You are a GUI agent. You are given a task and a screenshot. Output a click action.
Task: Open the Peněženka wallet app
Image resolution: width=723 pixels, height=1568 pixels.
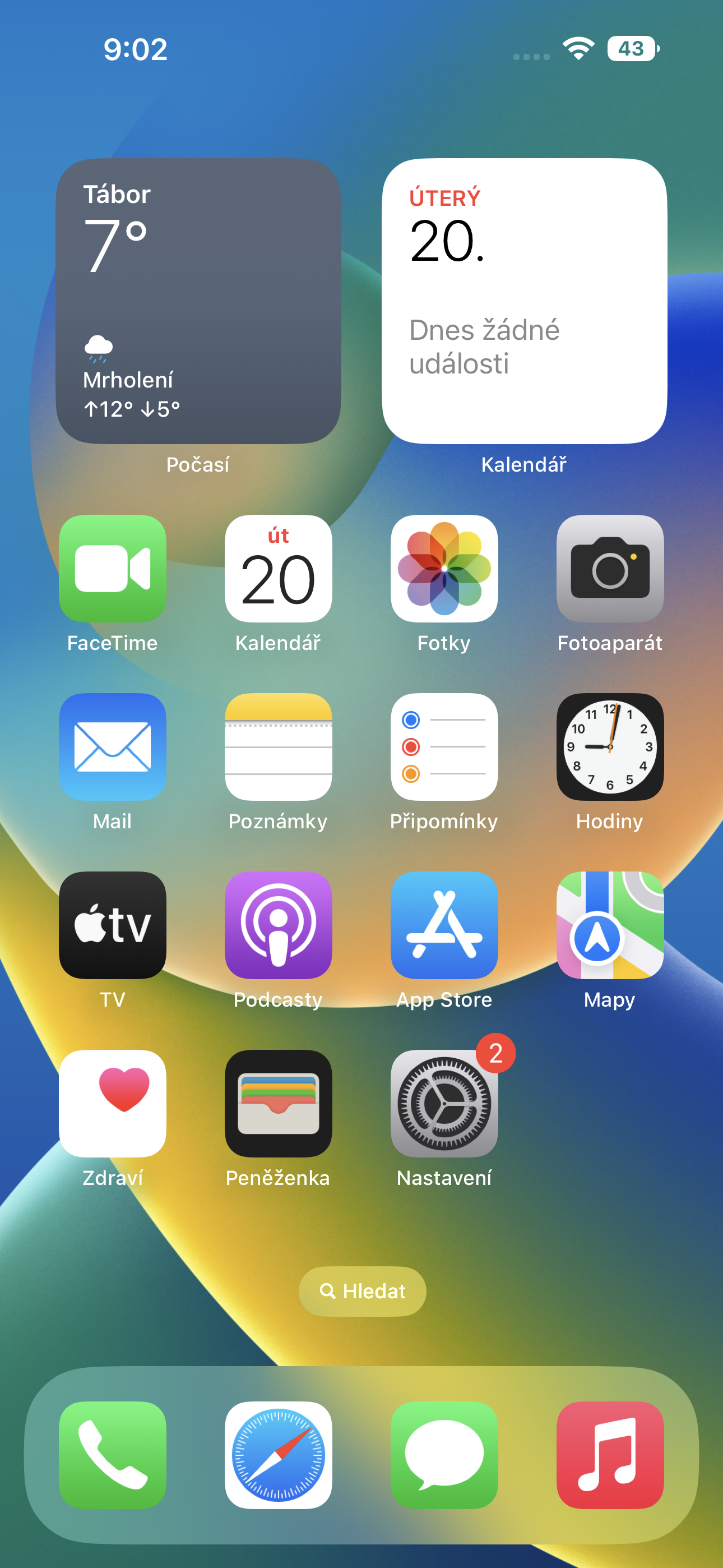pyautogui.click(x=278, y=1104)
